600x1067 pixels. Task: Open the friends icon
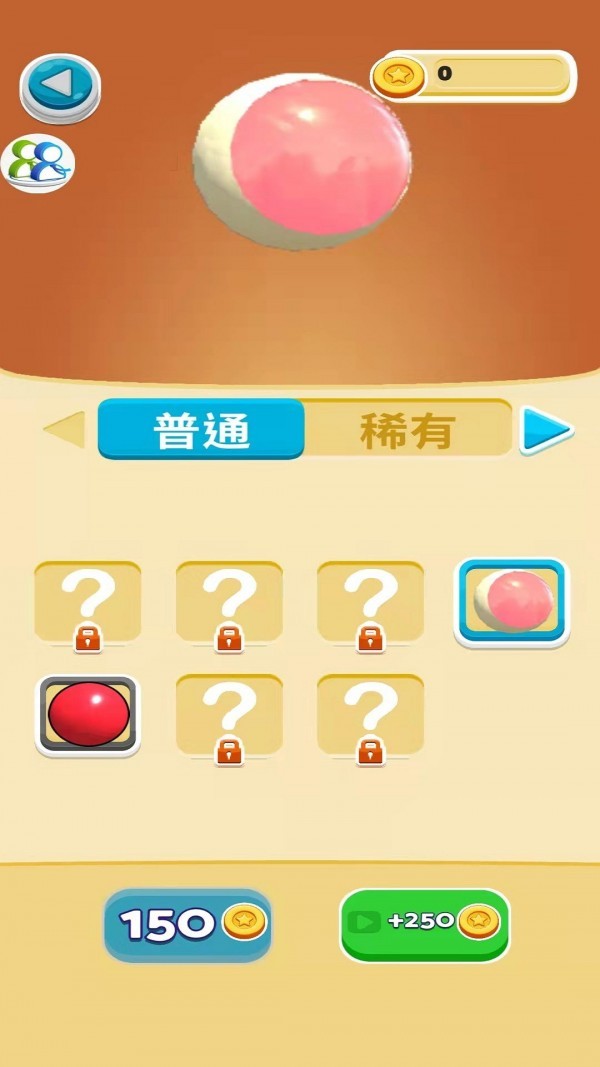click(38, 162)
